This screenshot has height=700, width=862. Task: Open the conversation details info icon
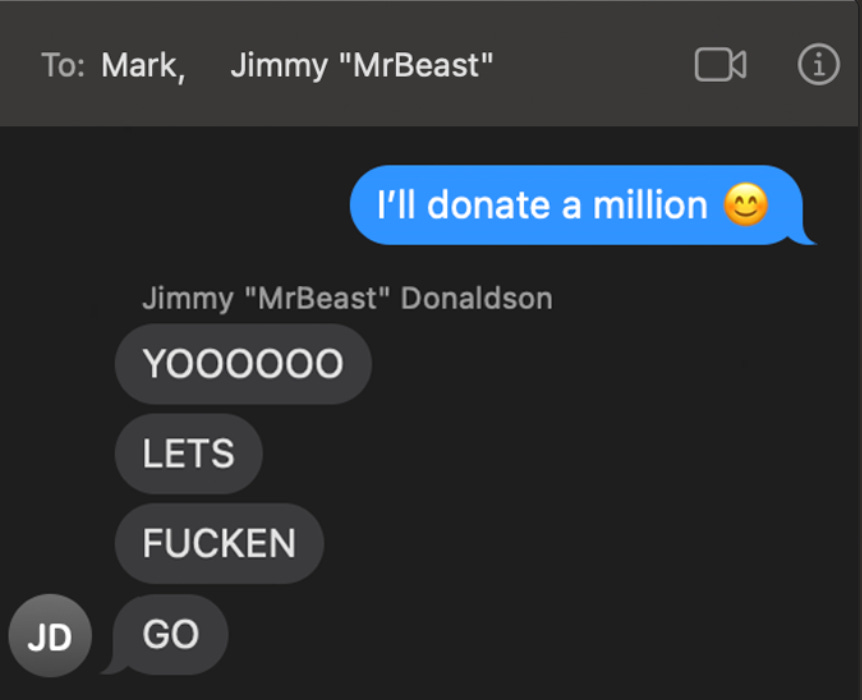(x=818, y=66)
